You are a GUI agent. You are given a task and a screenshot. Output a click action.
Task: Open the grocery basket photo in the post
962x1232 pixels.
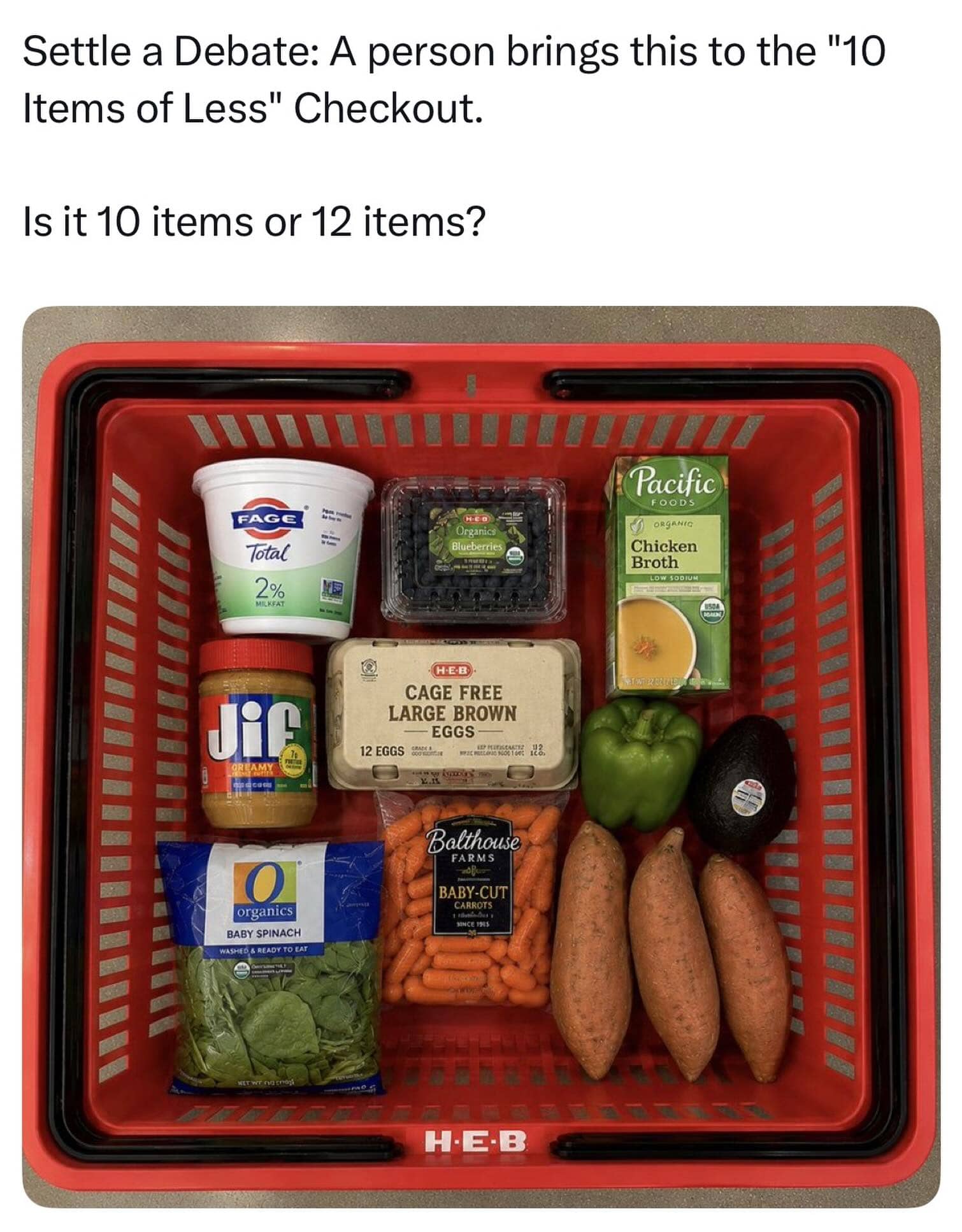481,757
